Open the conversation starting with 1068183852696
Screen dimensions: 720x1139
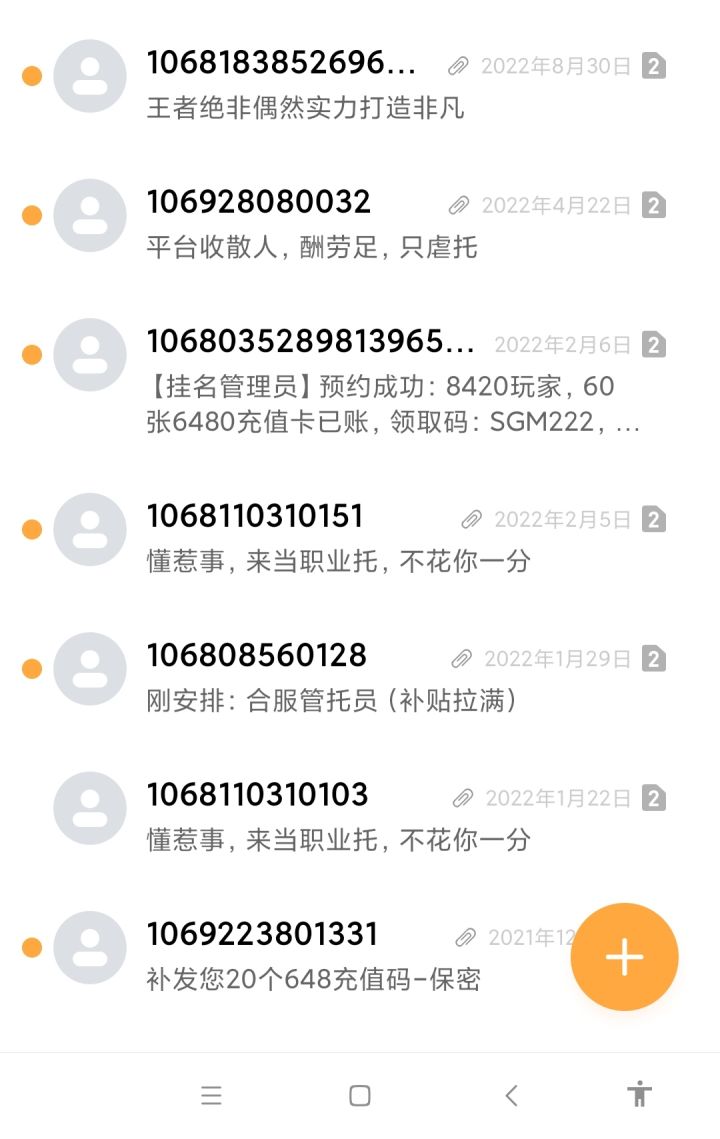300,84
